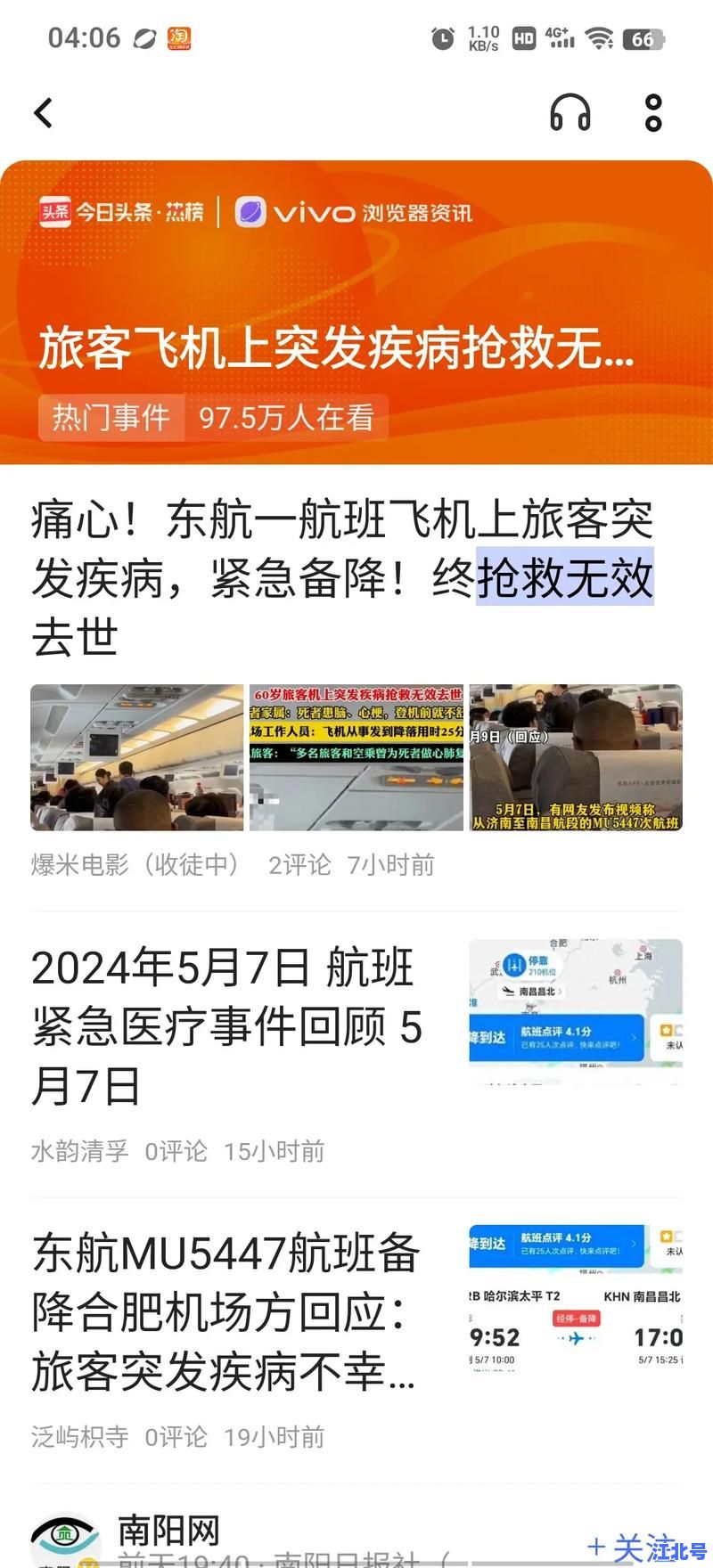Open the headphones audio reading icon
This screenshot has height=1568, width=713.
tap(570, 113)
